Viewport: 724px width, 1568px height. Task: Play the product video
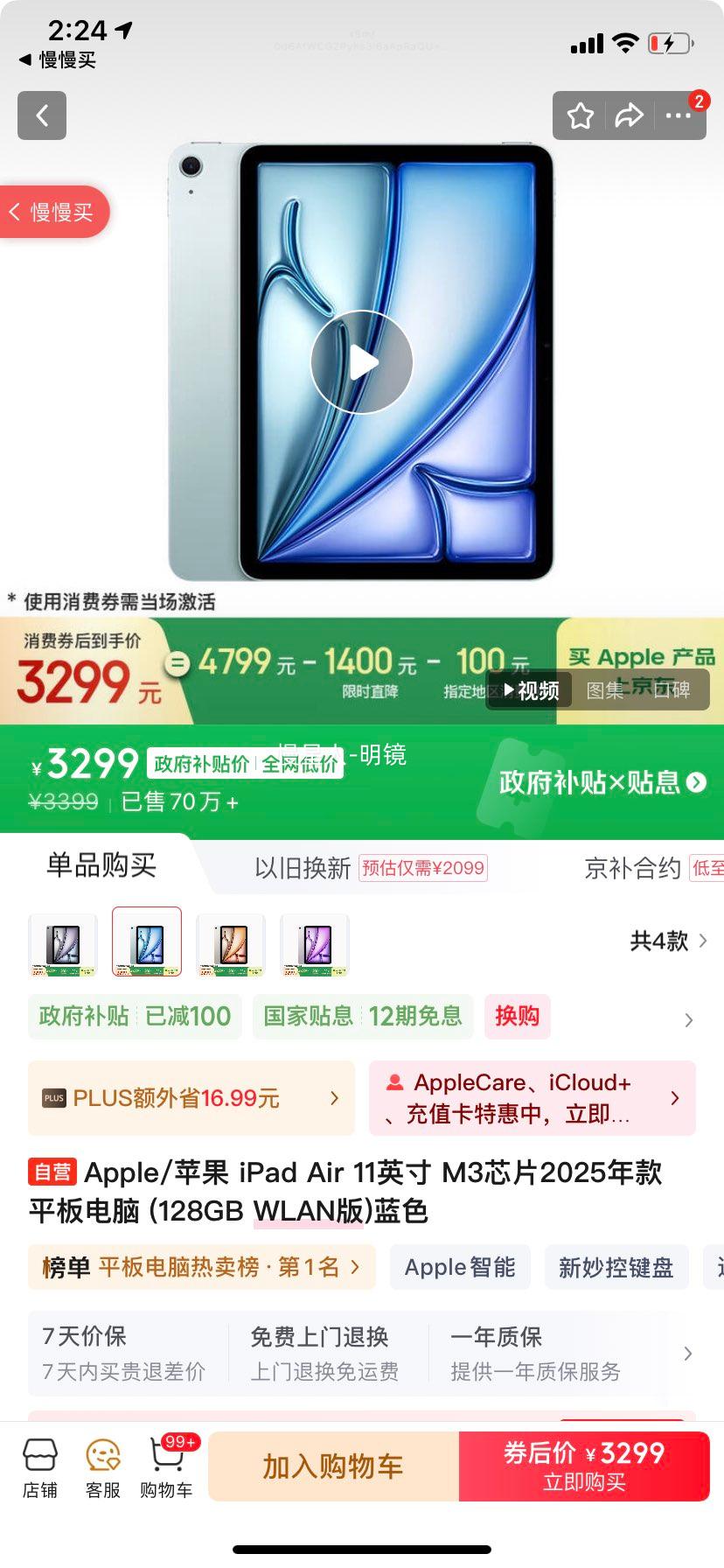362,362
